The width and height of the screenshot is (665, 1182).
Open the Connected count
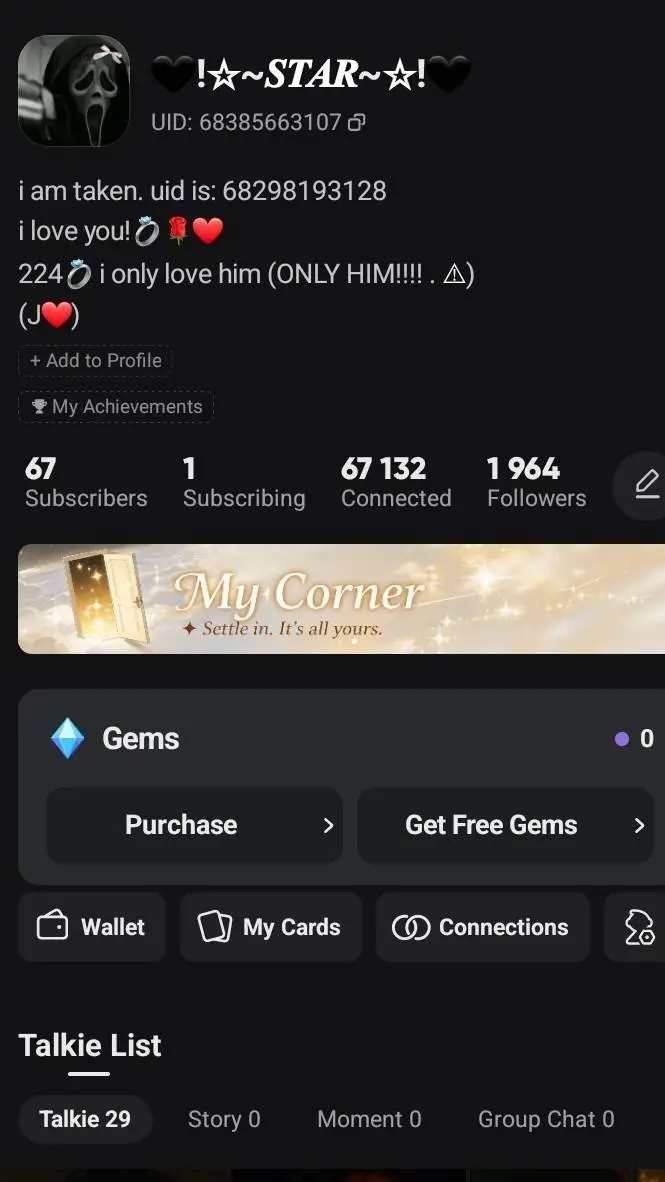(x=396, y=483)
